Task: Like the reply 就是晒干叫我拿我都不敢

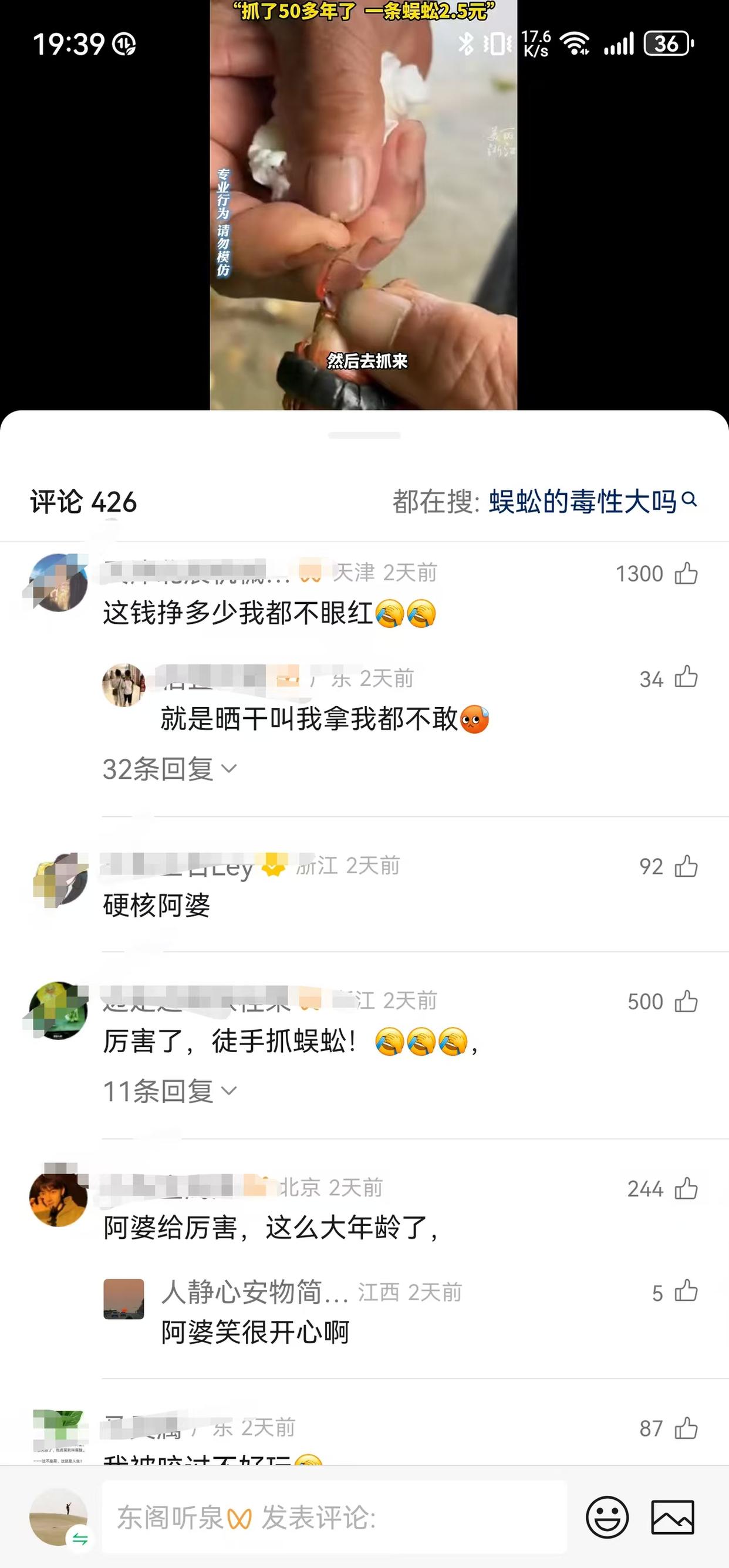Action: pyautogui.click(x=686, y=677)
